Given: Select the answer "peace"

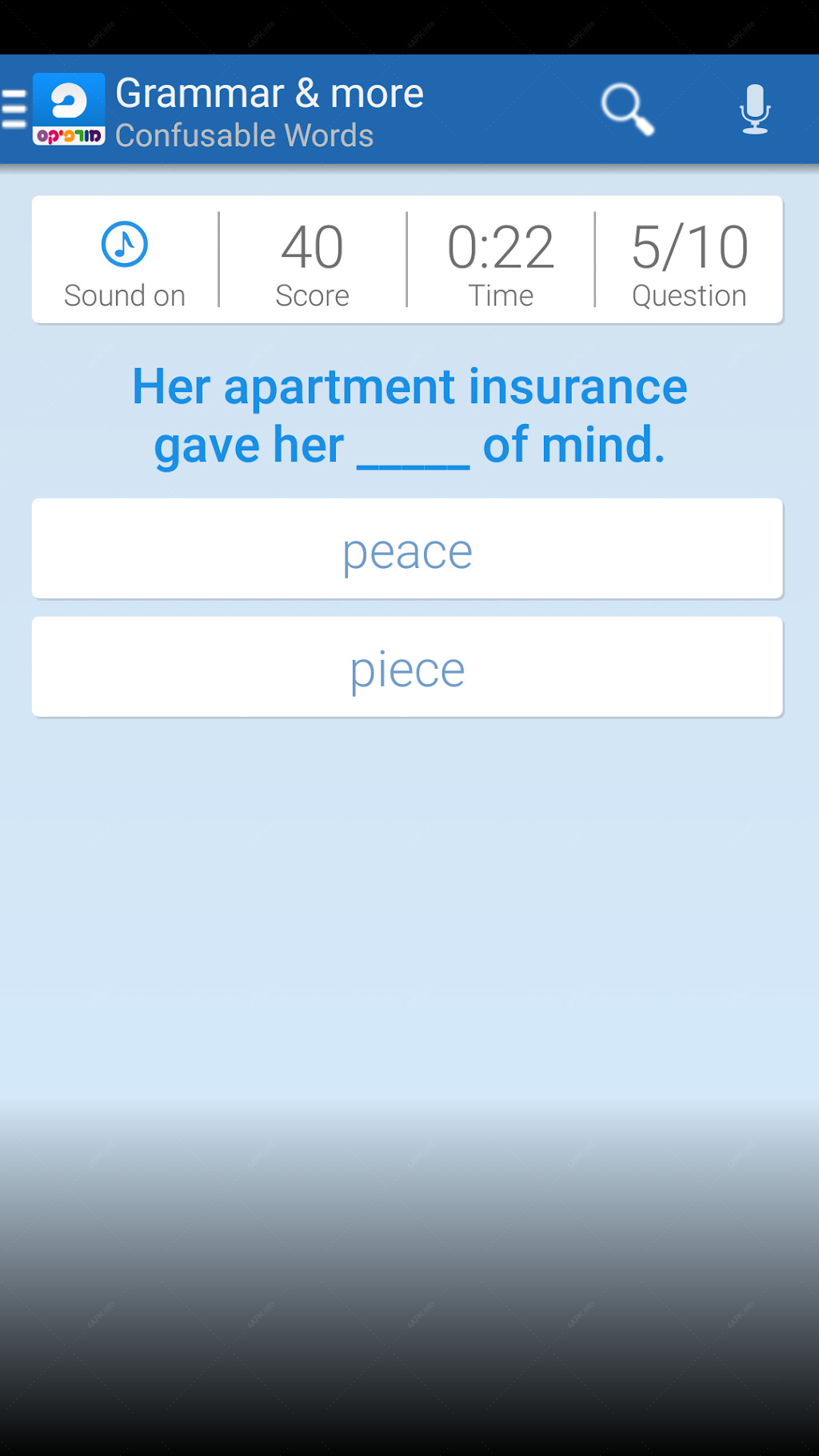Looking at the screenshot, I should (x=407, y=549).
